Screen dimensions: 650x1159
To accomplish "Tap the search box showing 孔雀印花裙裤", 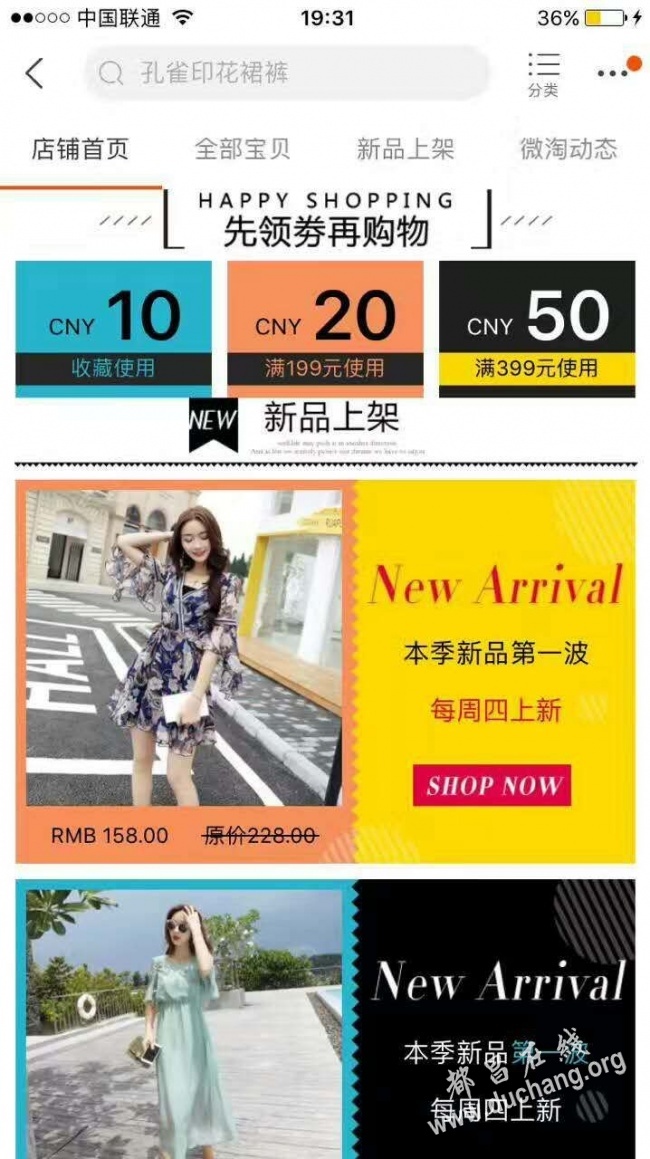I will tap(287, 73).
